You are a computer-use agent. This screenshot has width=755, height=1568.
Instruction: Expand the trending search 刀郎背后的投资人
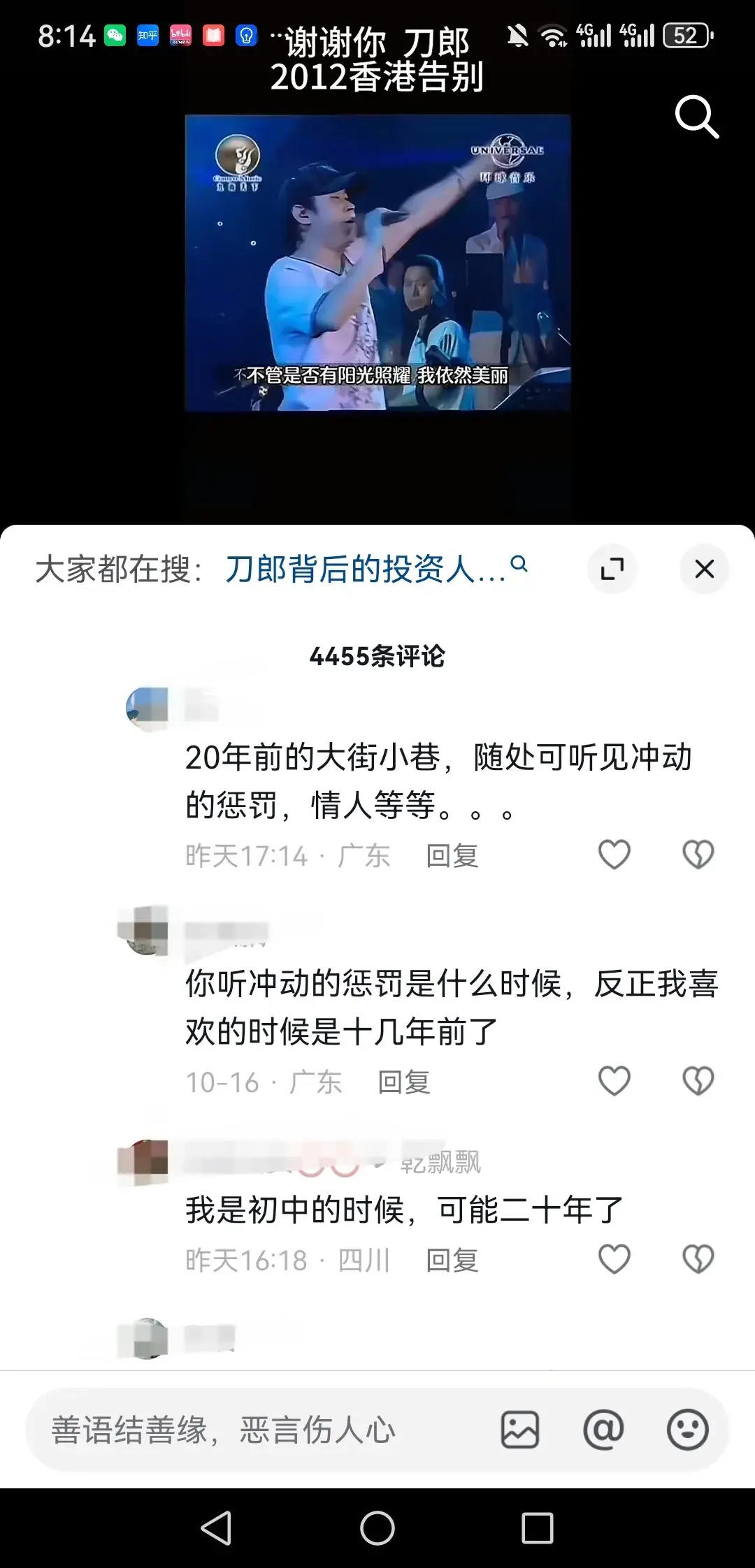point(364,569)
